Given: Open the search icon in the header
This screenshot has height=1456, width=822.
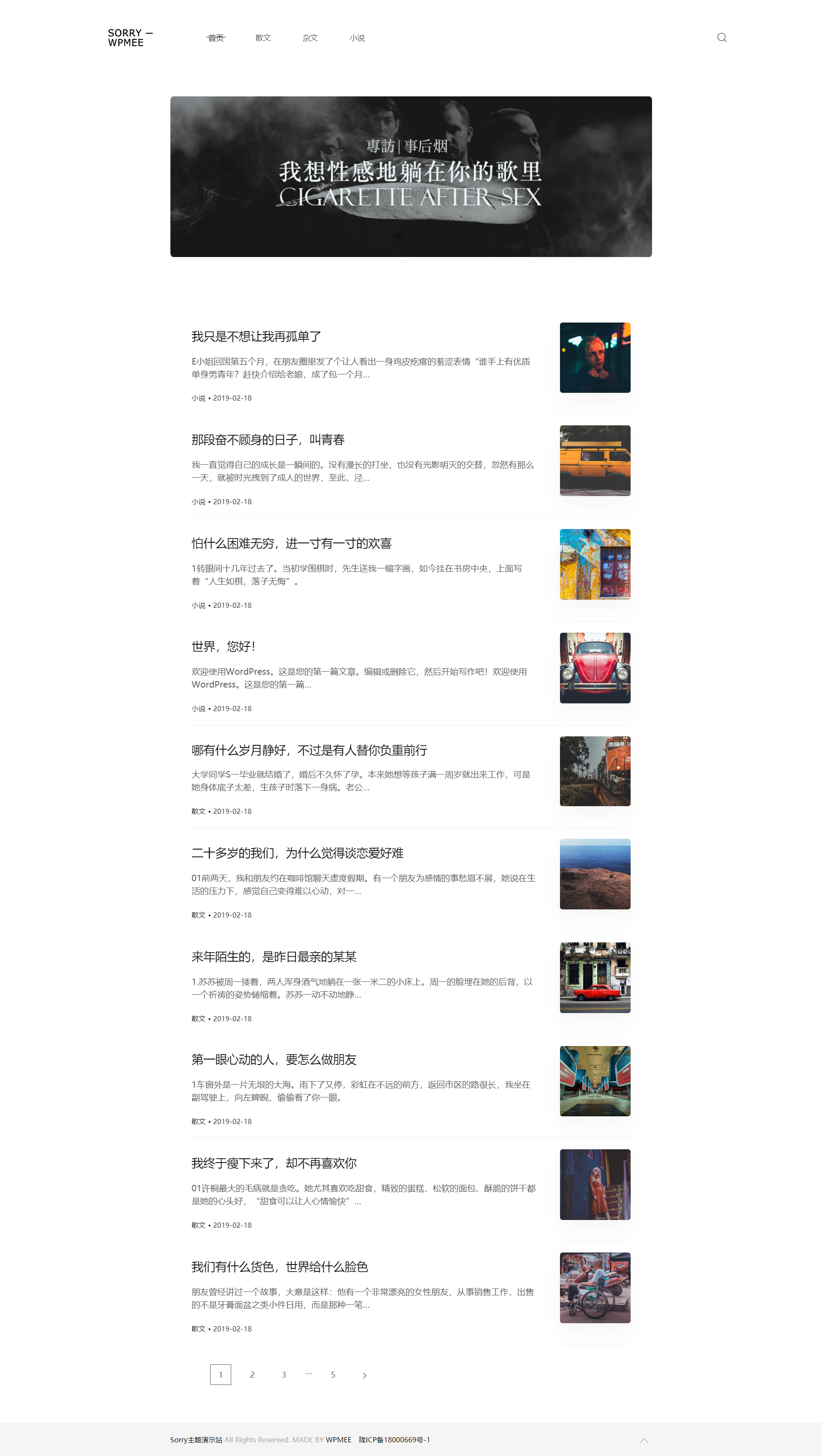Looking at the screenshot, I should click(x=721, y=38).
